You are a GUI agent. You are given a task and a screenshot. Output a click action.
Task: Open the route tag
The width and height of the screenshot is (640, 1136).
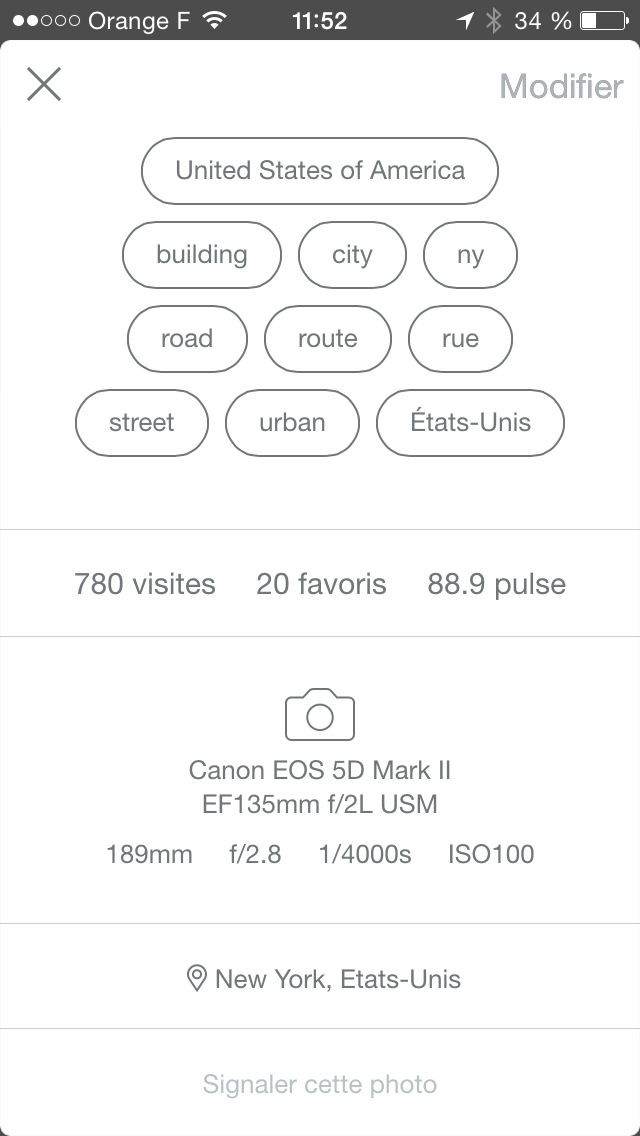(x=327, y=339)
